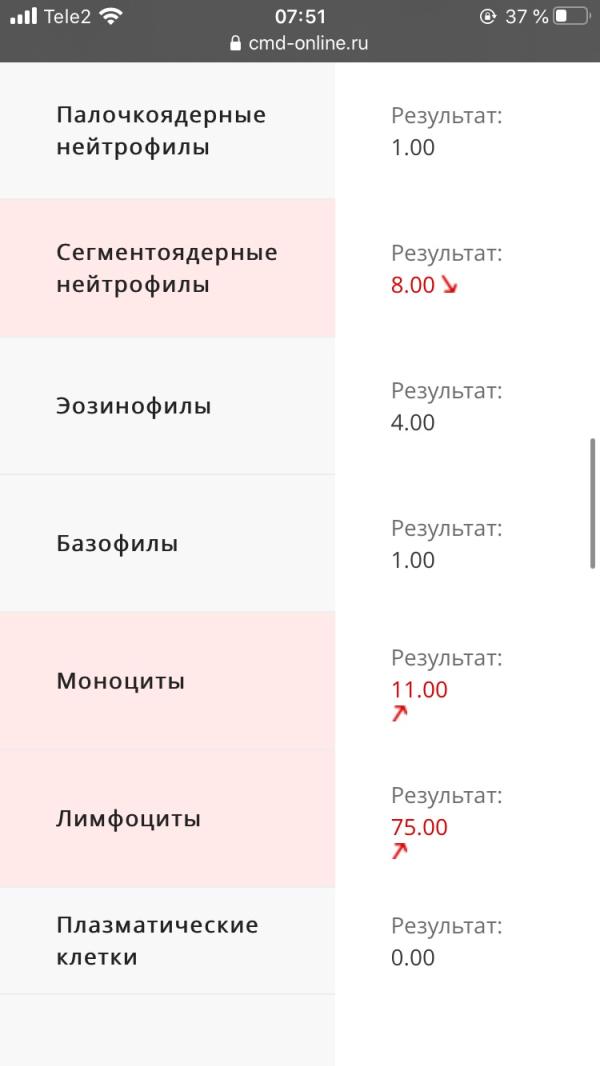The height and width of the screenshot is (1066, 600).
Task: Tap the cmd-online.ru address bar
Action: click(x=300, y=44)
